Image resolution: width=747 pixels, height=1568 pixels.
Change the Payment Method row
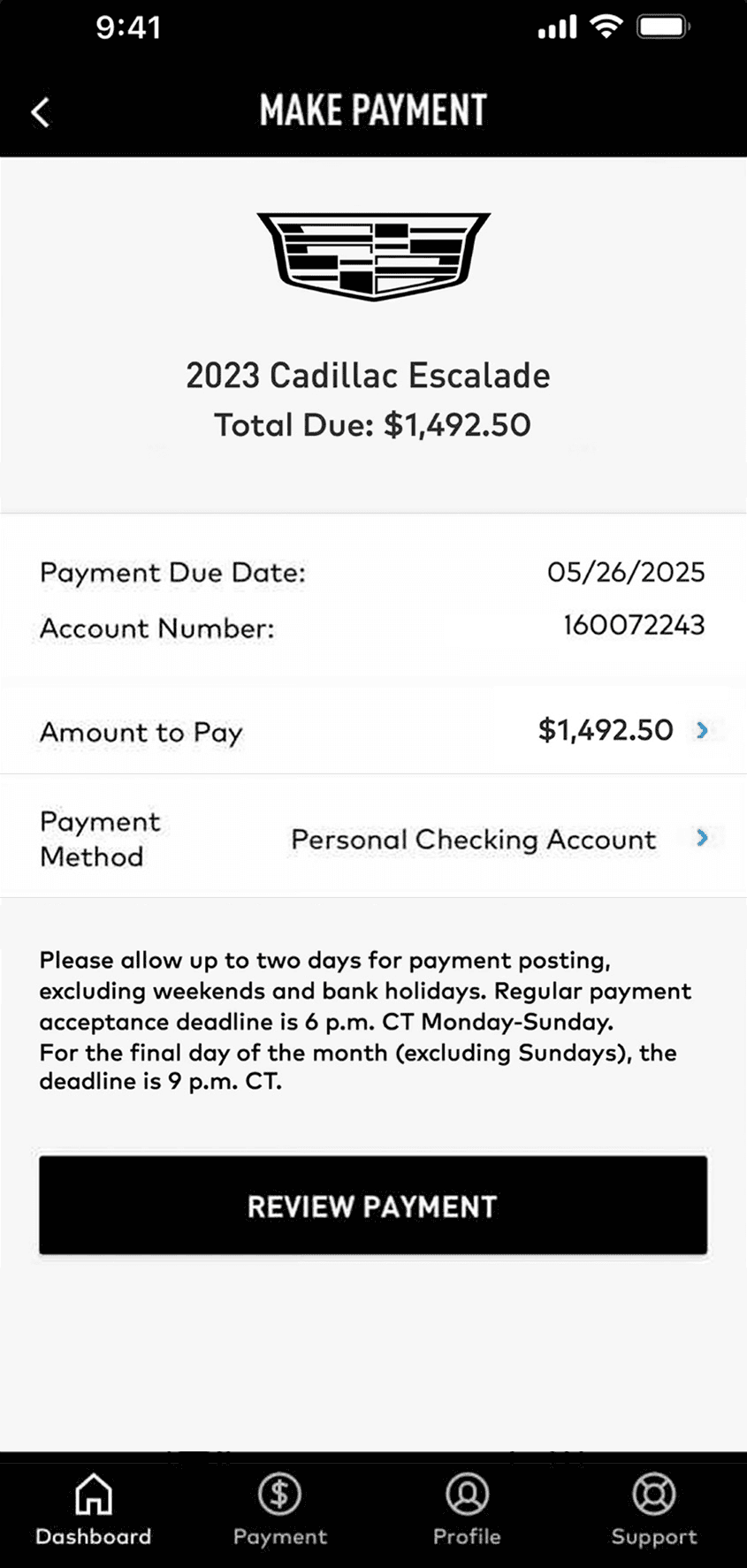(x=373, y=838)
